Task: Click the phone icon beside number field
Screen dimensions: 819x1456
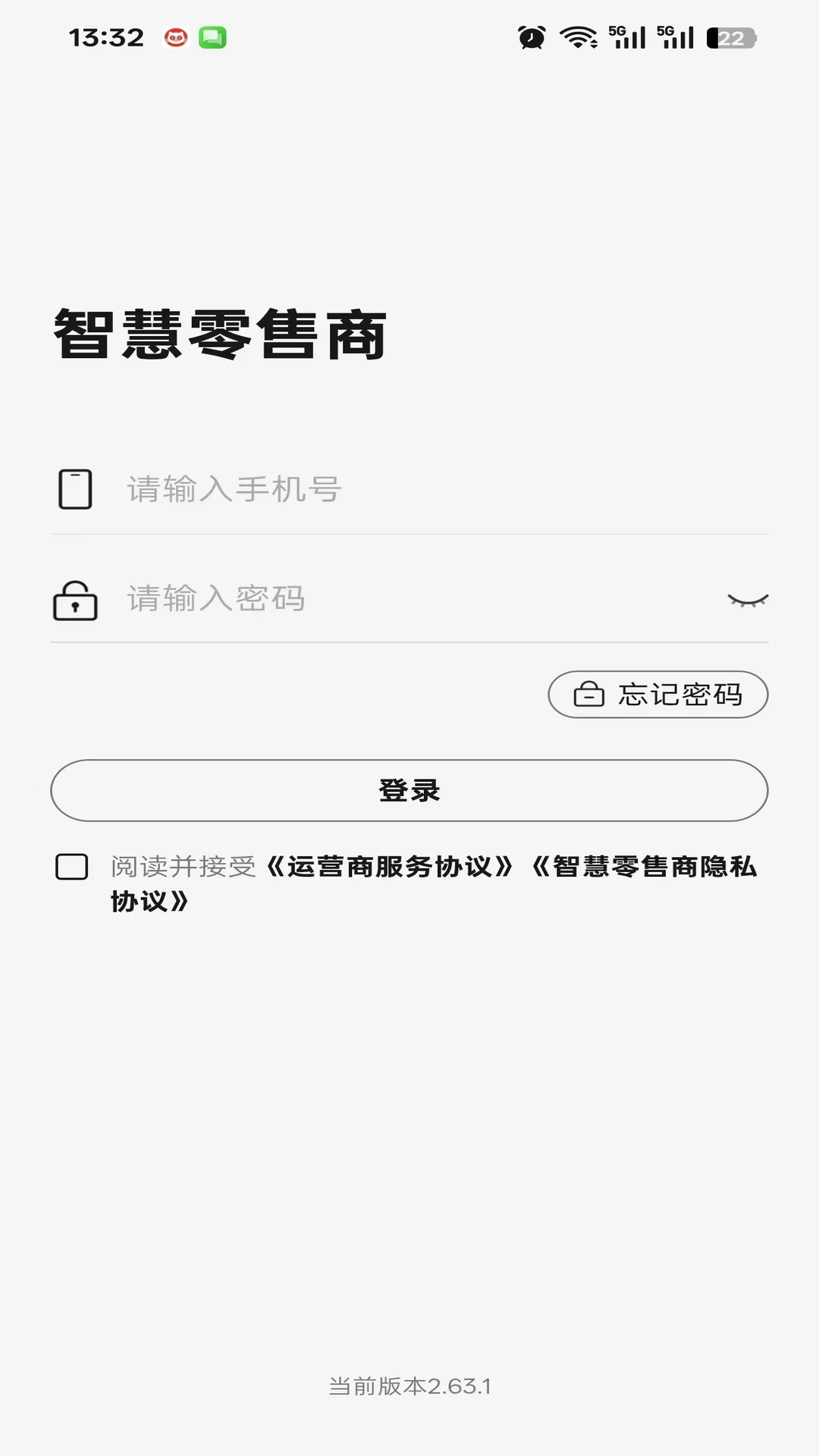Action: (x=74, y=488)
